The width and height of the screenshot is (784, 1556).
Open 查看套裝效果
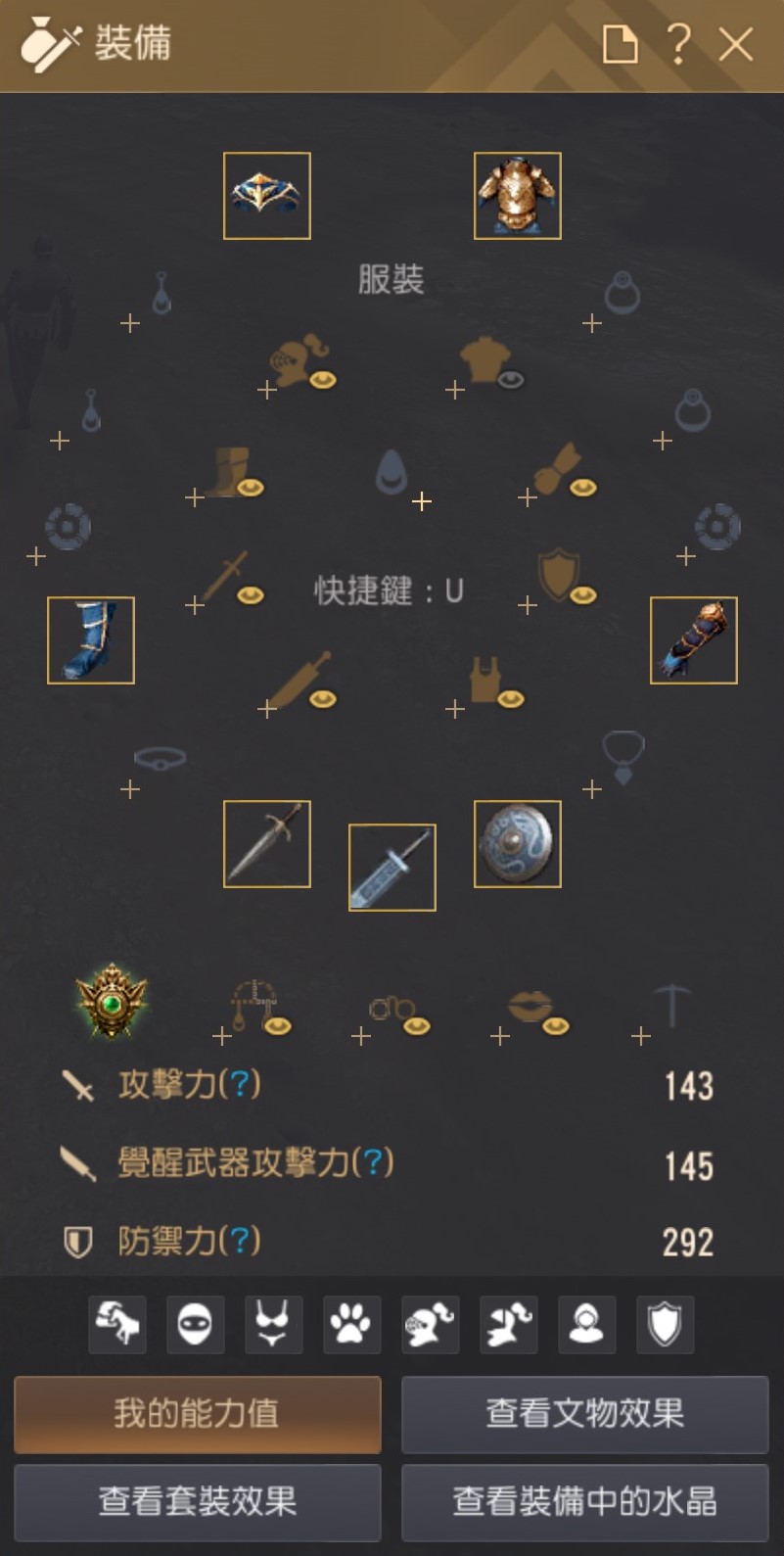(x=197, y=1502)
